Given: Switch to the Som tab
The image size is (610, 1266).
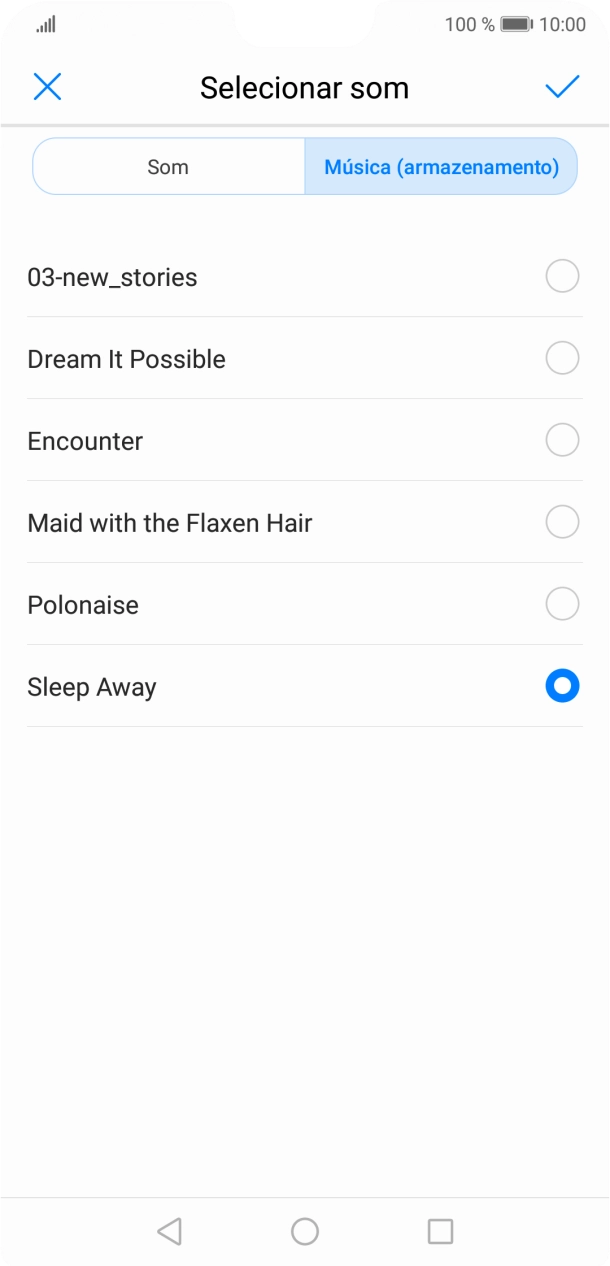Looking at the screenshot, I should (168, 166).
